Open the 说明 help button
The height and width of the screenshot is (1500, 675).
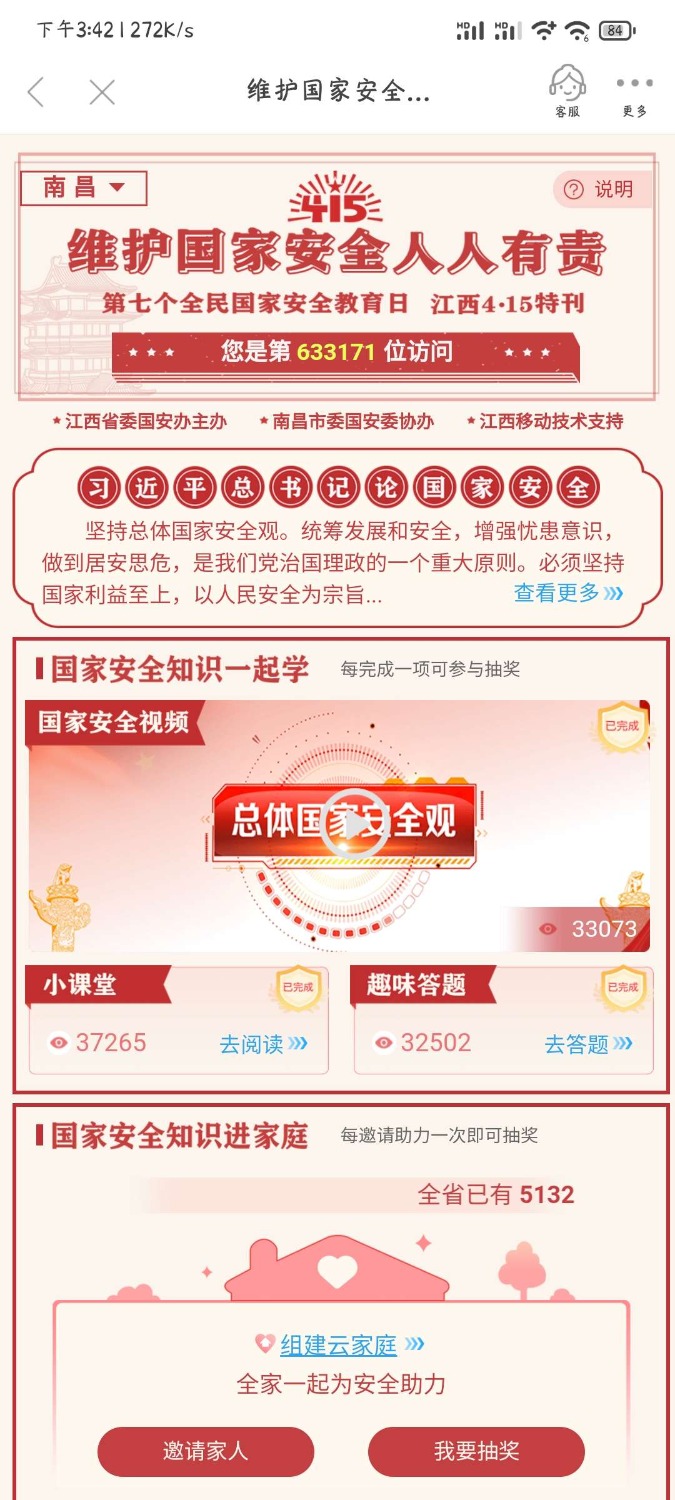(x=599, y=190)
